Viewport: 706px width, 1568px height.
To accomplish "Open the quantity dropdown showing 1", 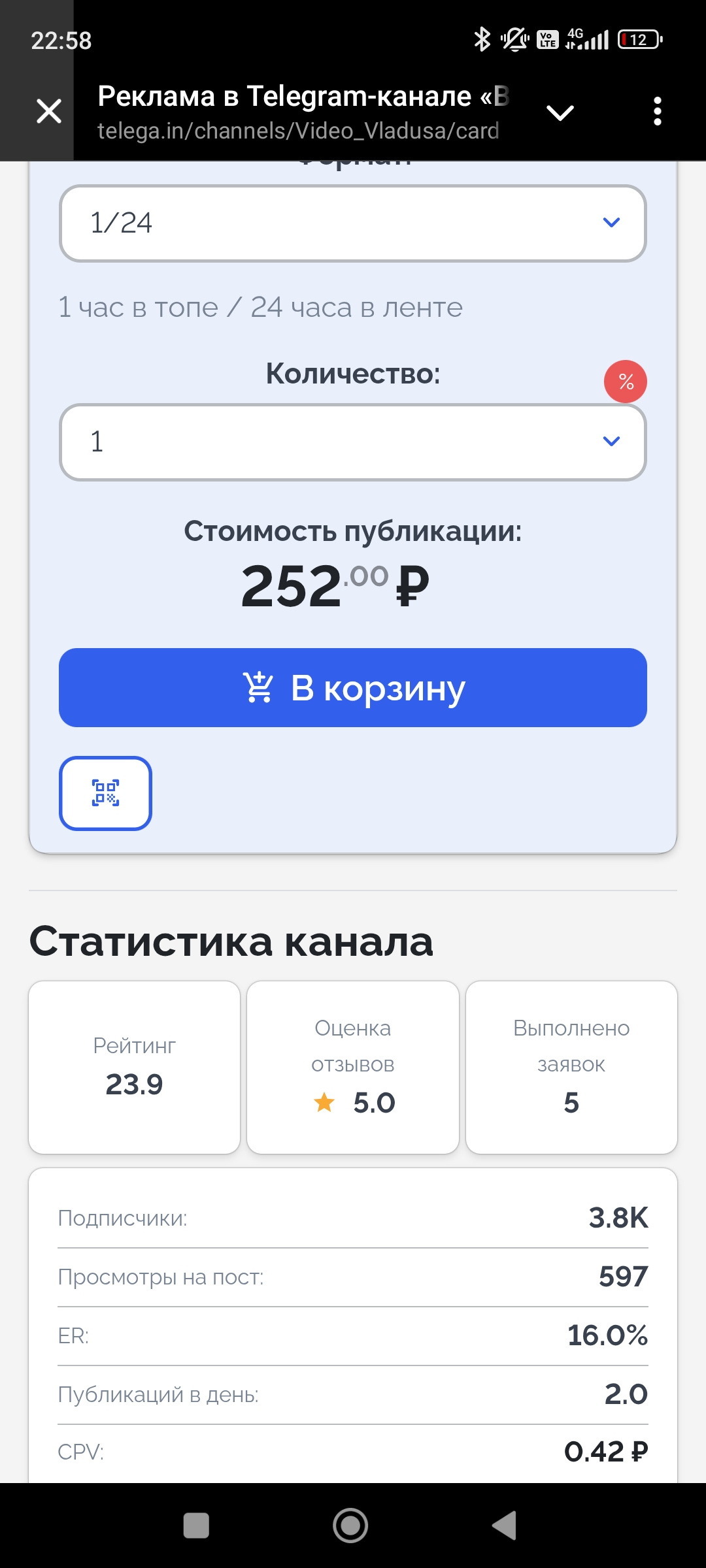I will (353, 442).
